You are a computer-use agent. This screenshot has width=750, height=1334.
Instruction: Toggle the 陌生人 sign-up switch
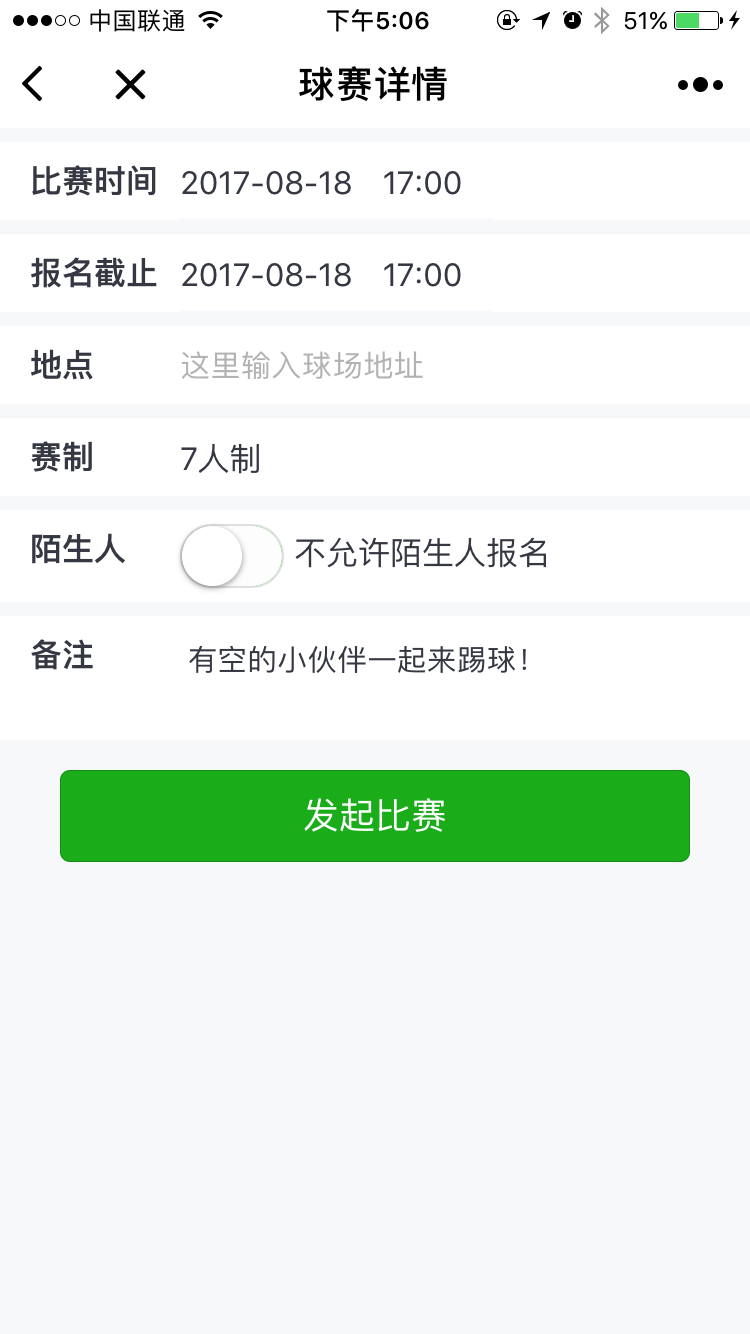coord(231,556)
